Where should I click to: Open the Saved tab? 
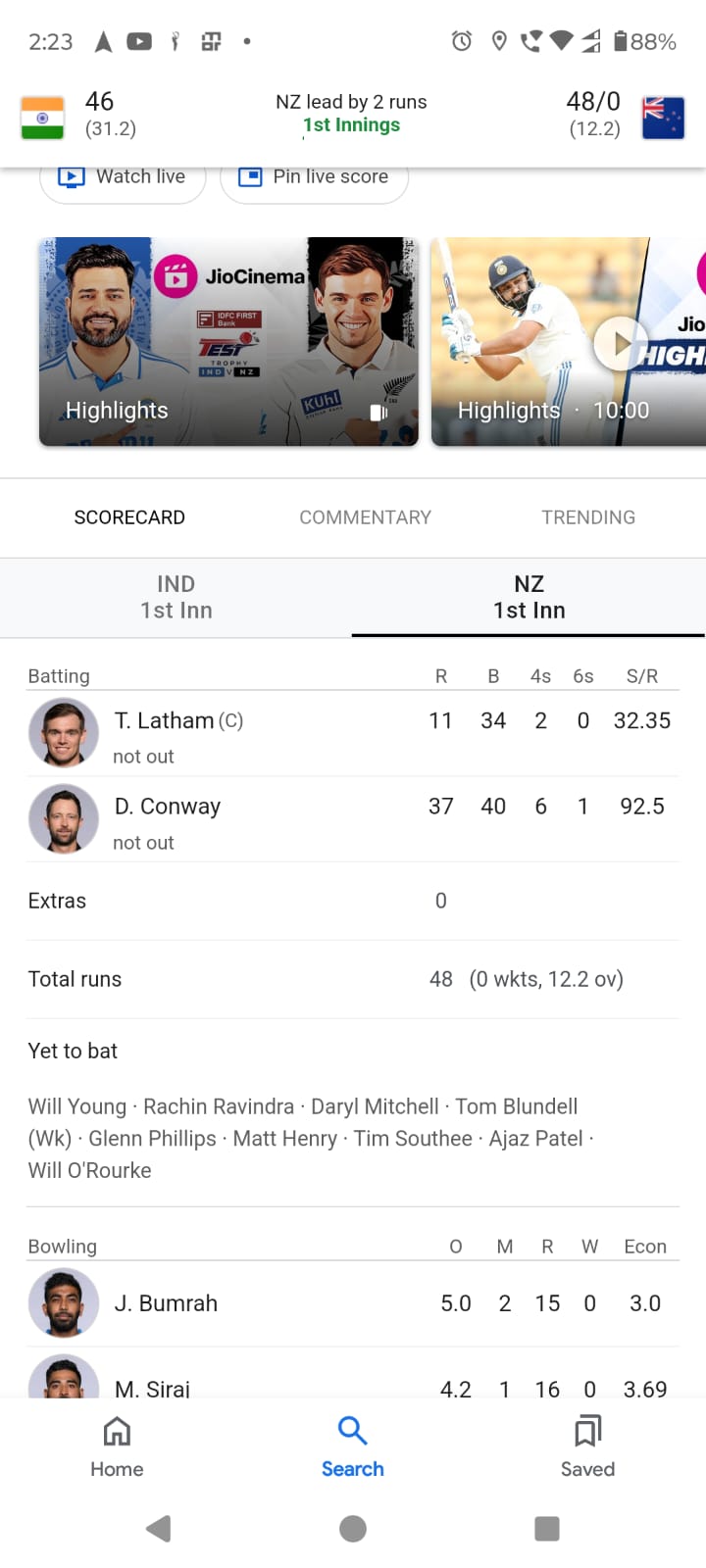pyautogui.click(x=587, y=1446)
